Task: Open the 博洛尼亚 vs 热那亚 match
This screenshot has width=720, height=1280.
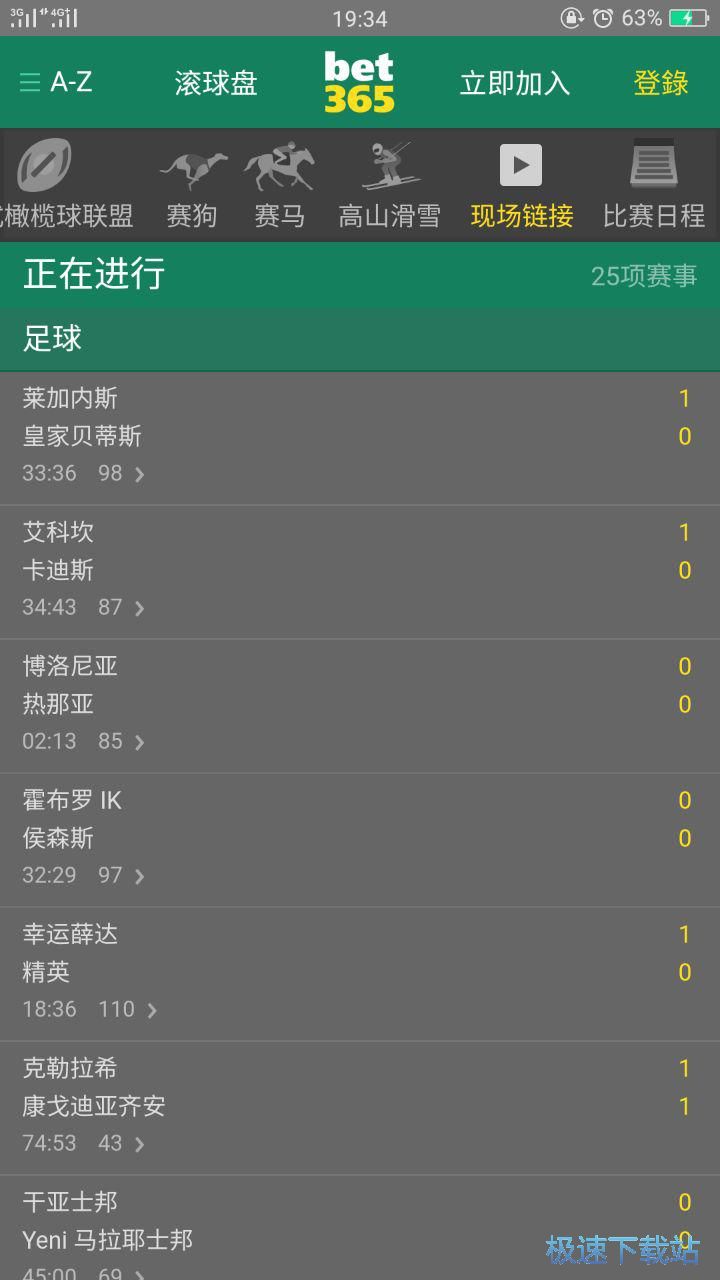Action: pos(360,706)
